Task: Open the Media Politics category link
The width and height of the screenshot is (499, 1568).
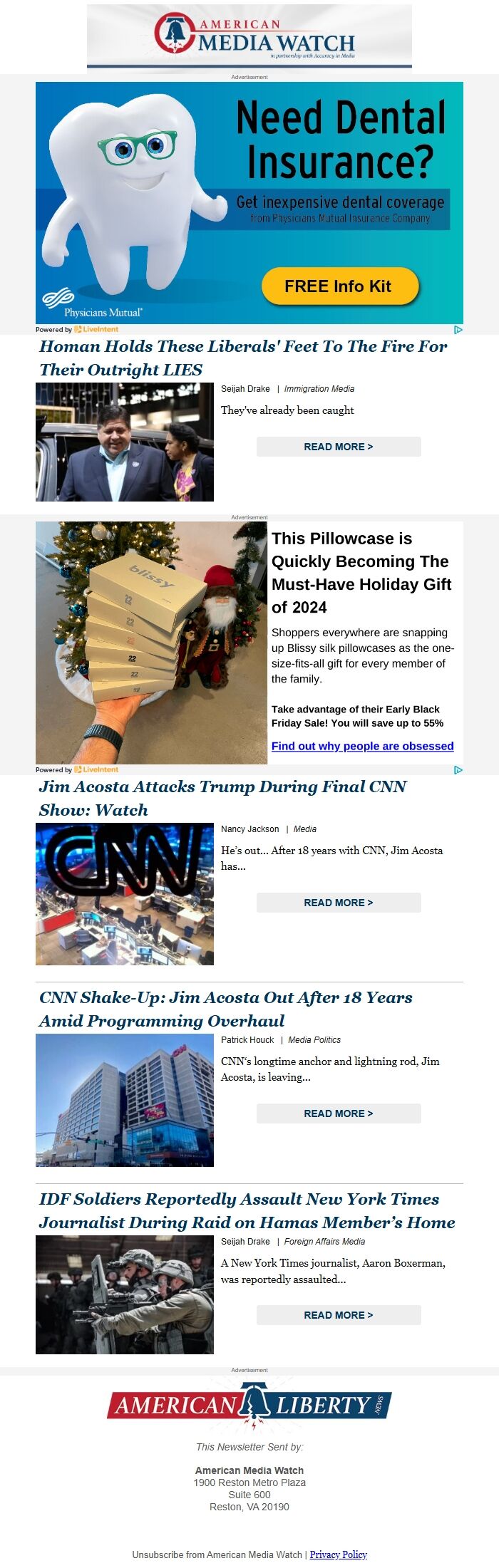Action: click(x=314, y=1040)
